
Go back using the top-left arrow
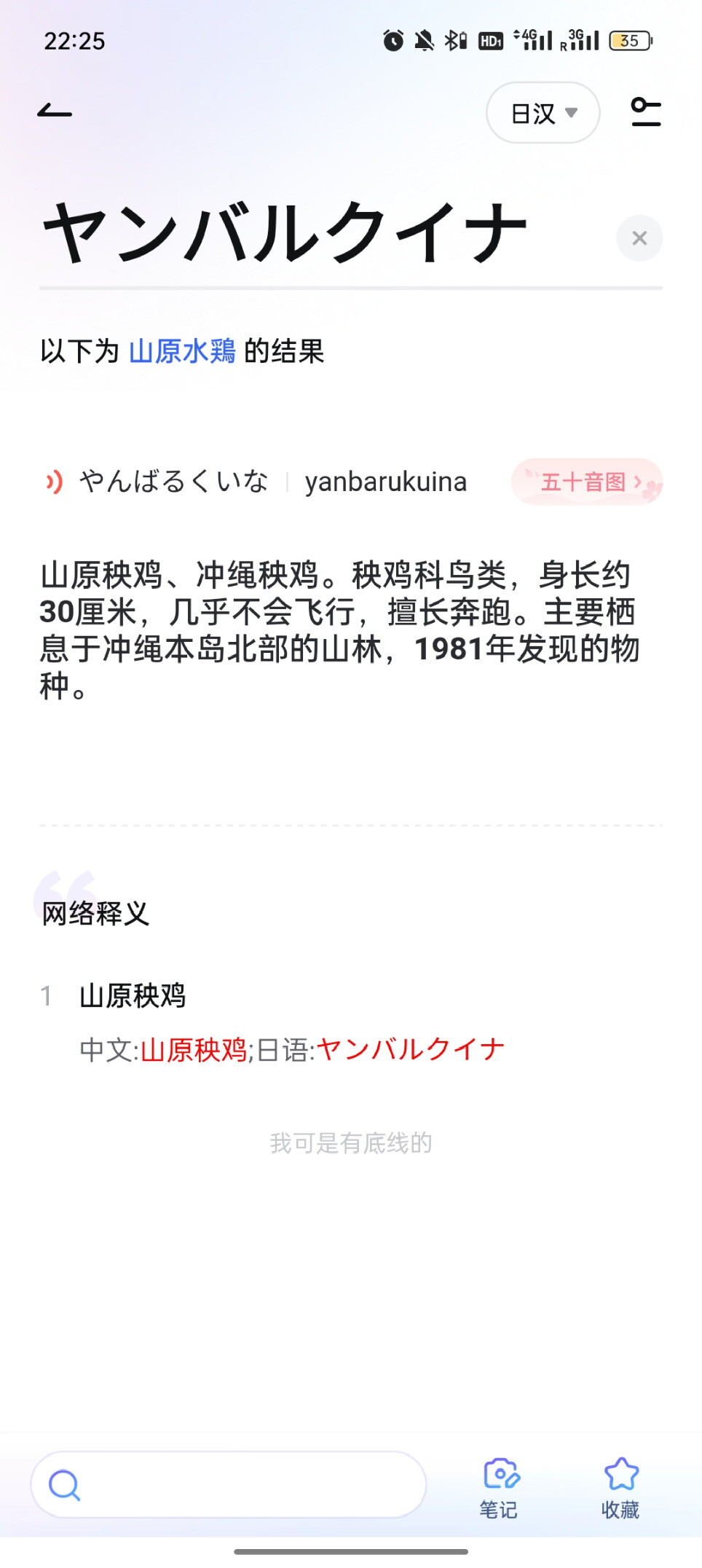coord(55,112)
